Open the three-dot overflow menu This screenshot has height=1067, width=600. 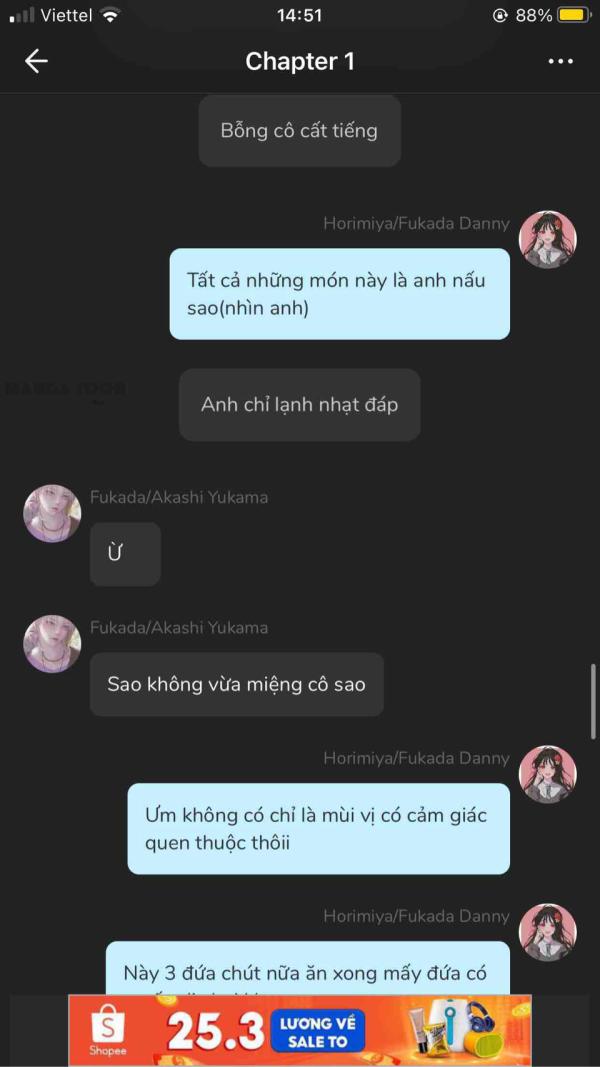[561, 61]
